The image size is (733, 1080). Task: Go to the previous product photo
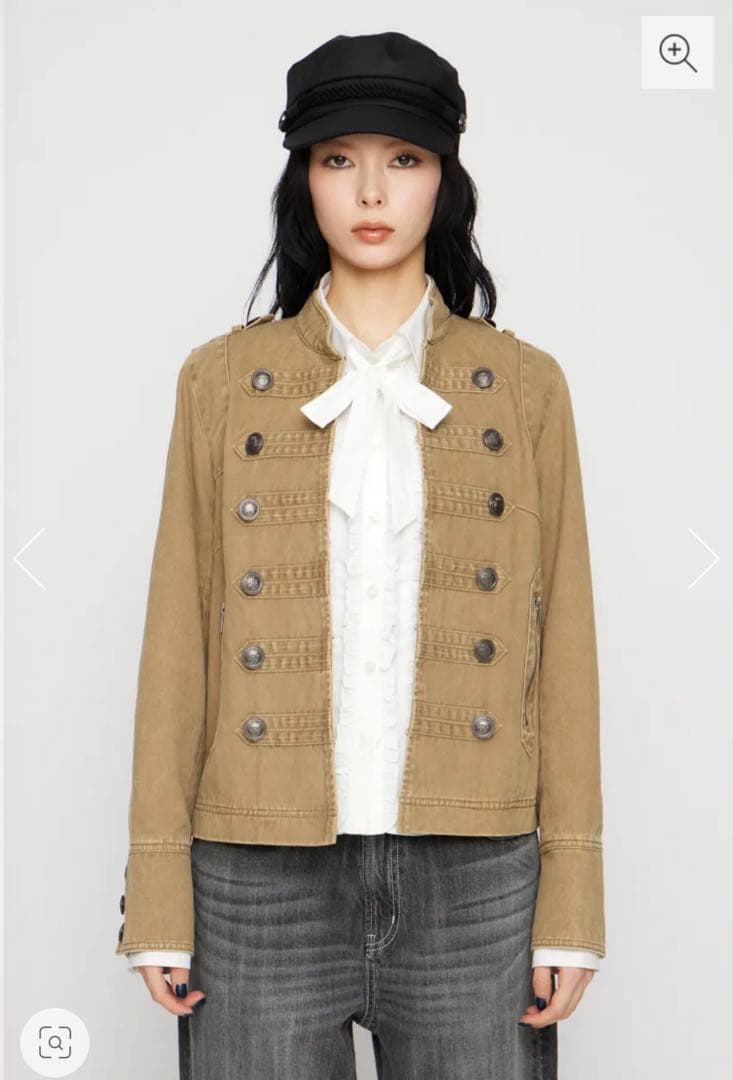click(x=30, y=558)
